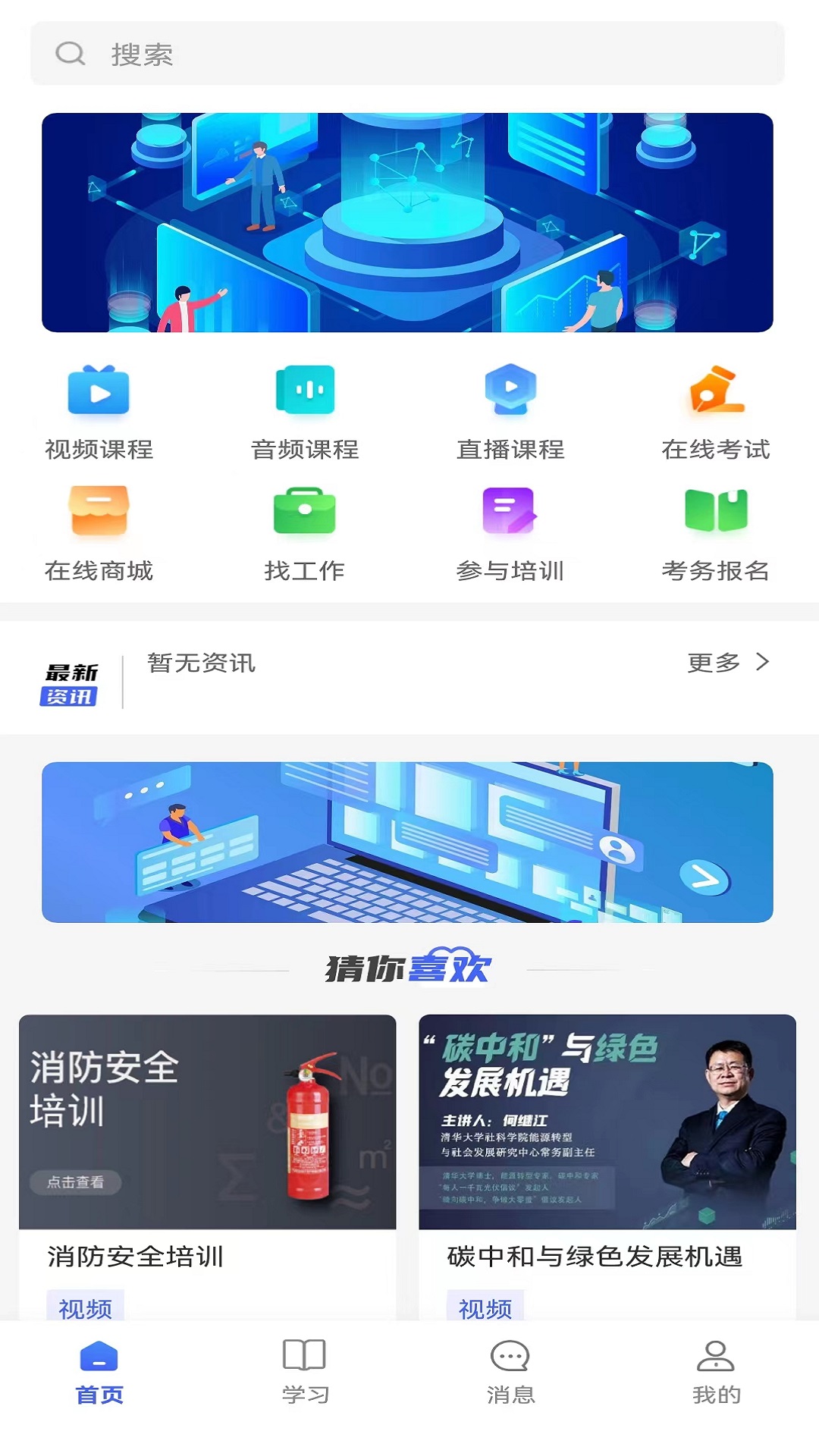Go to the 消息 tab
This screenshot has height=1456, width=819.
click(x=510, y=1373)
